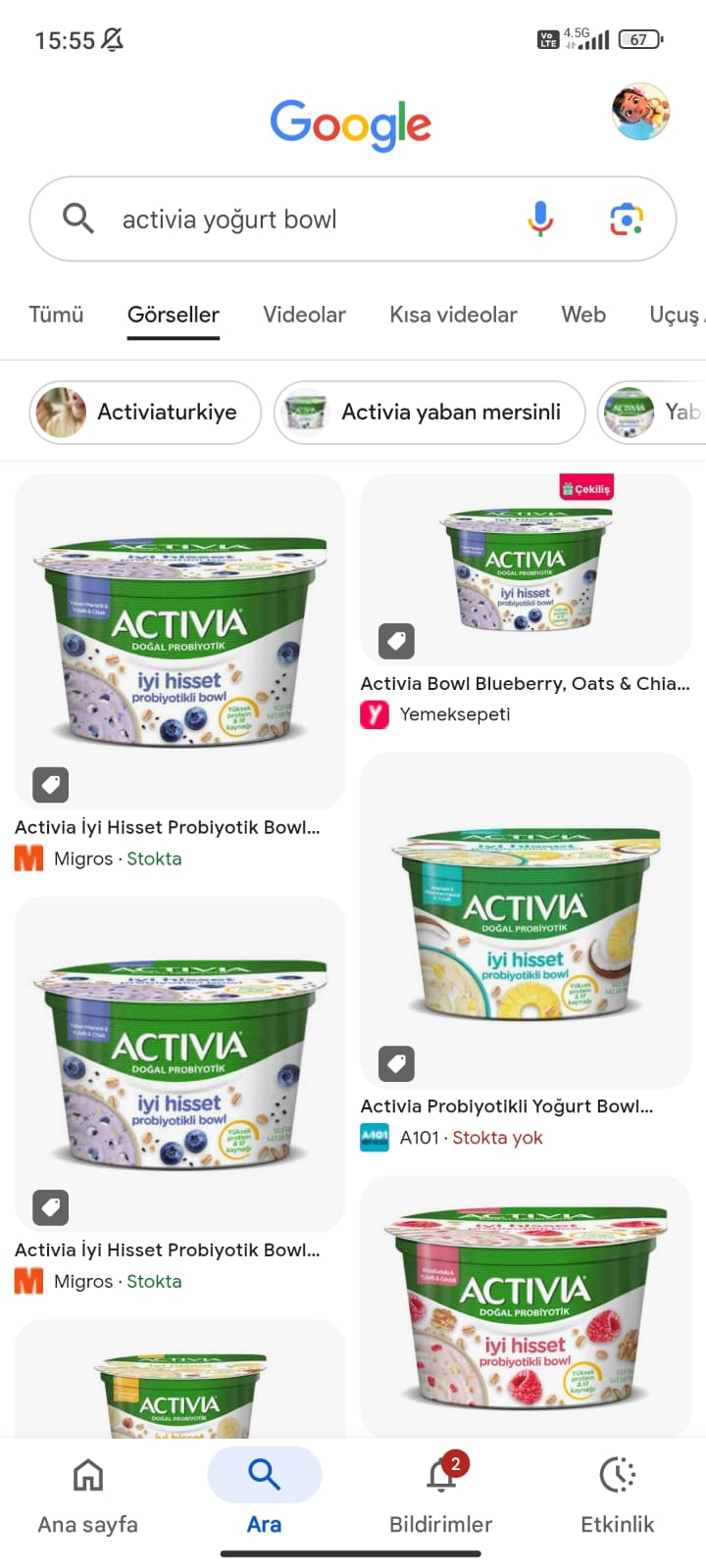Viewport: 706px width, 1568px height.
Task: Start voice search with the microphone
Action: [540, 219]
